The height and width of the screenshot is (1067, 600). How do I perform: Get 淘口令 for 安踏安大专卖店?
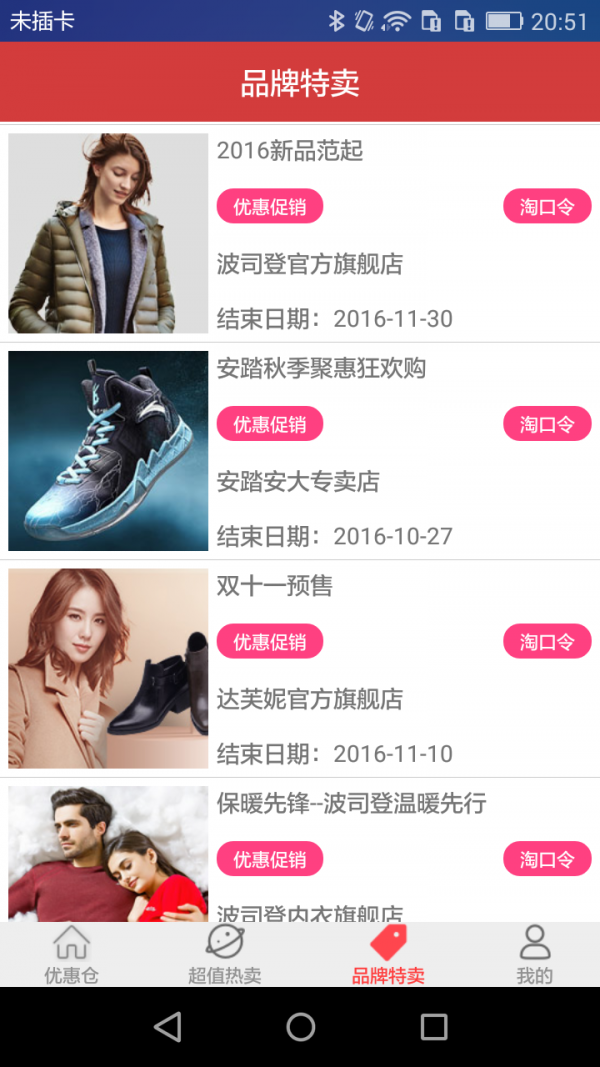547,424
